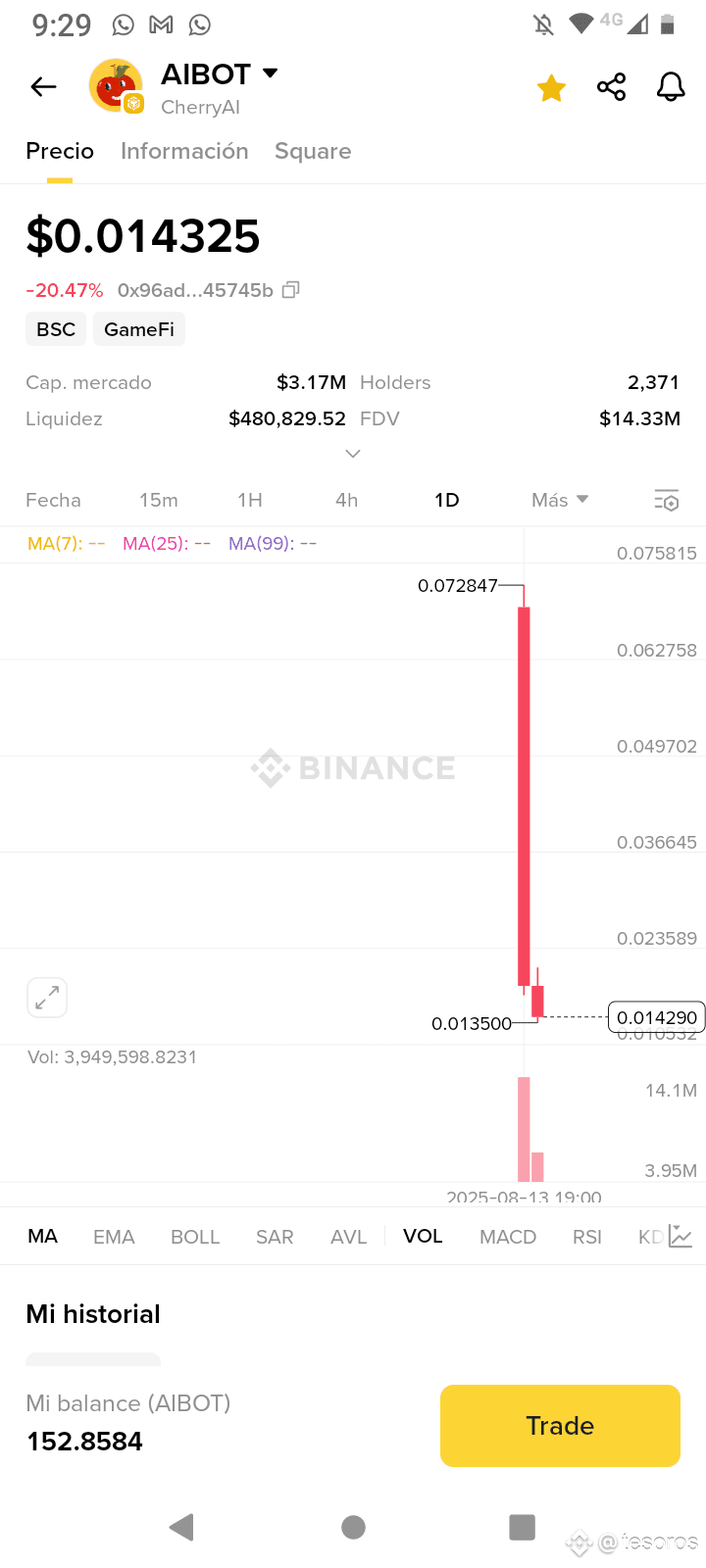Go back with the arrow

[43, 86]
